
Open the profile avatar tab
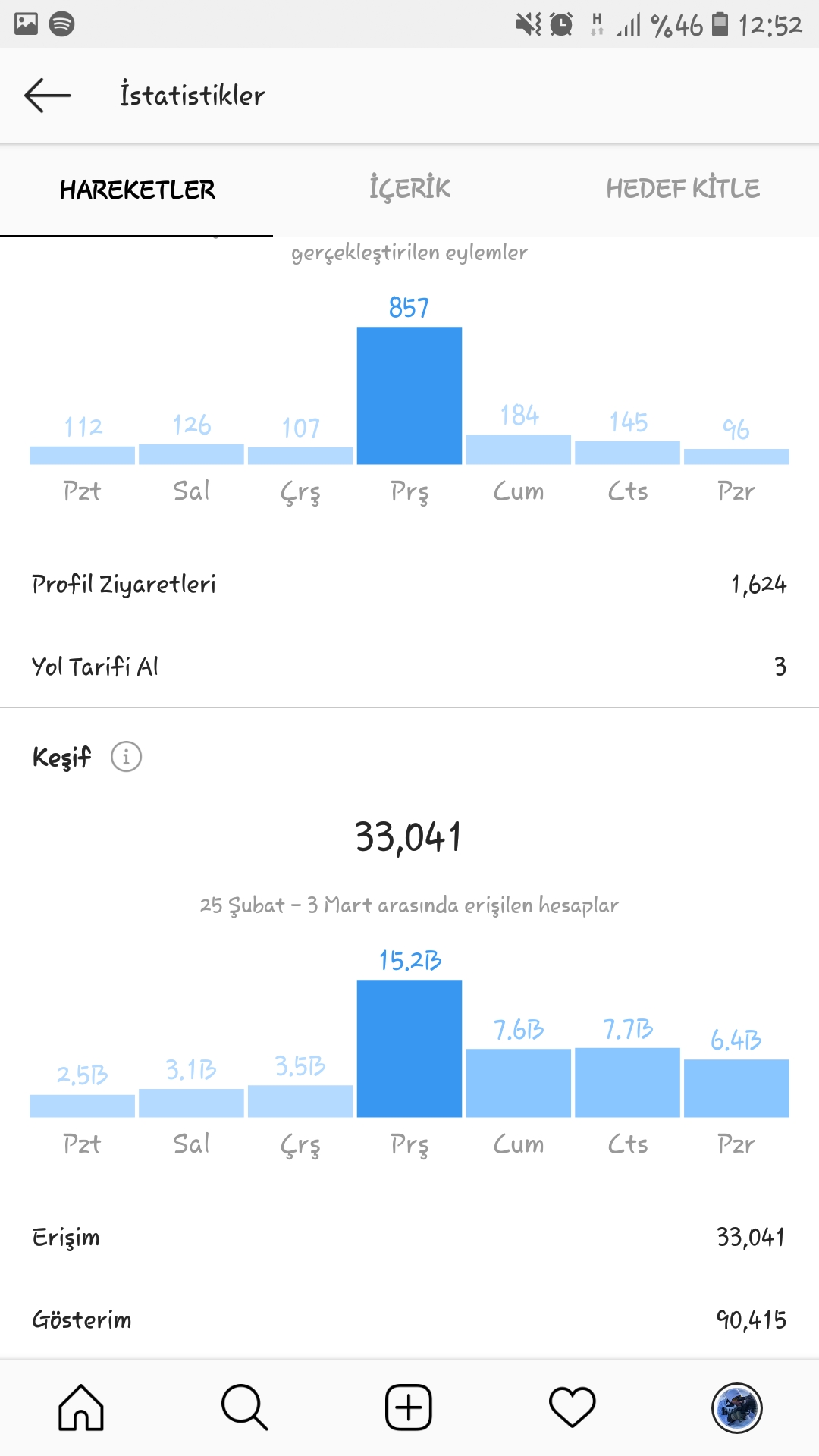tap(736, 1407)
